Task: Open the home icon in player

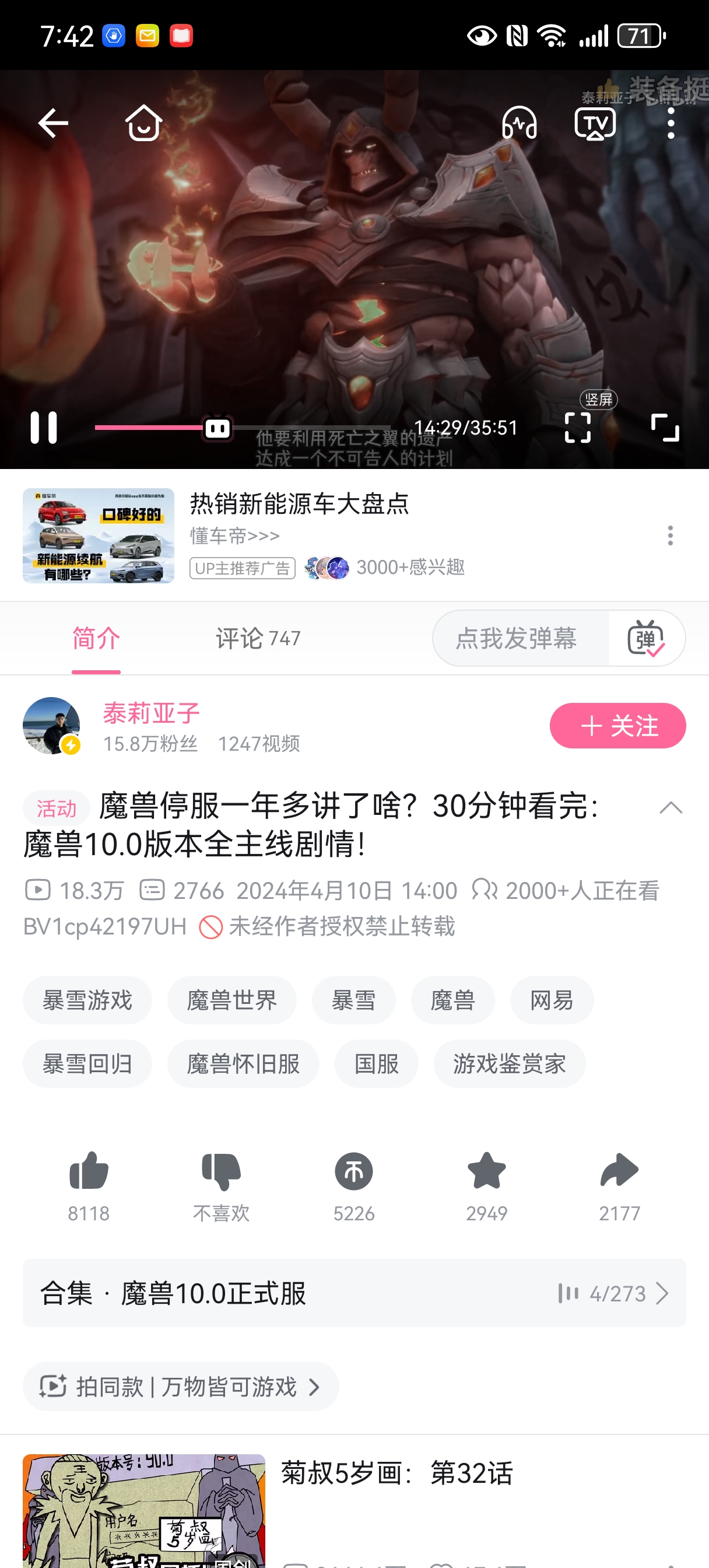Action: point(143,124)
